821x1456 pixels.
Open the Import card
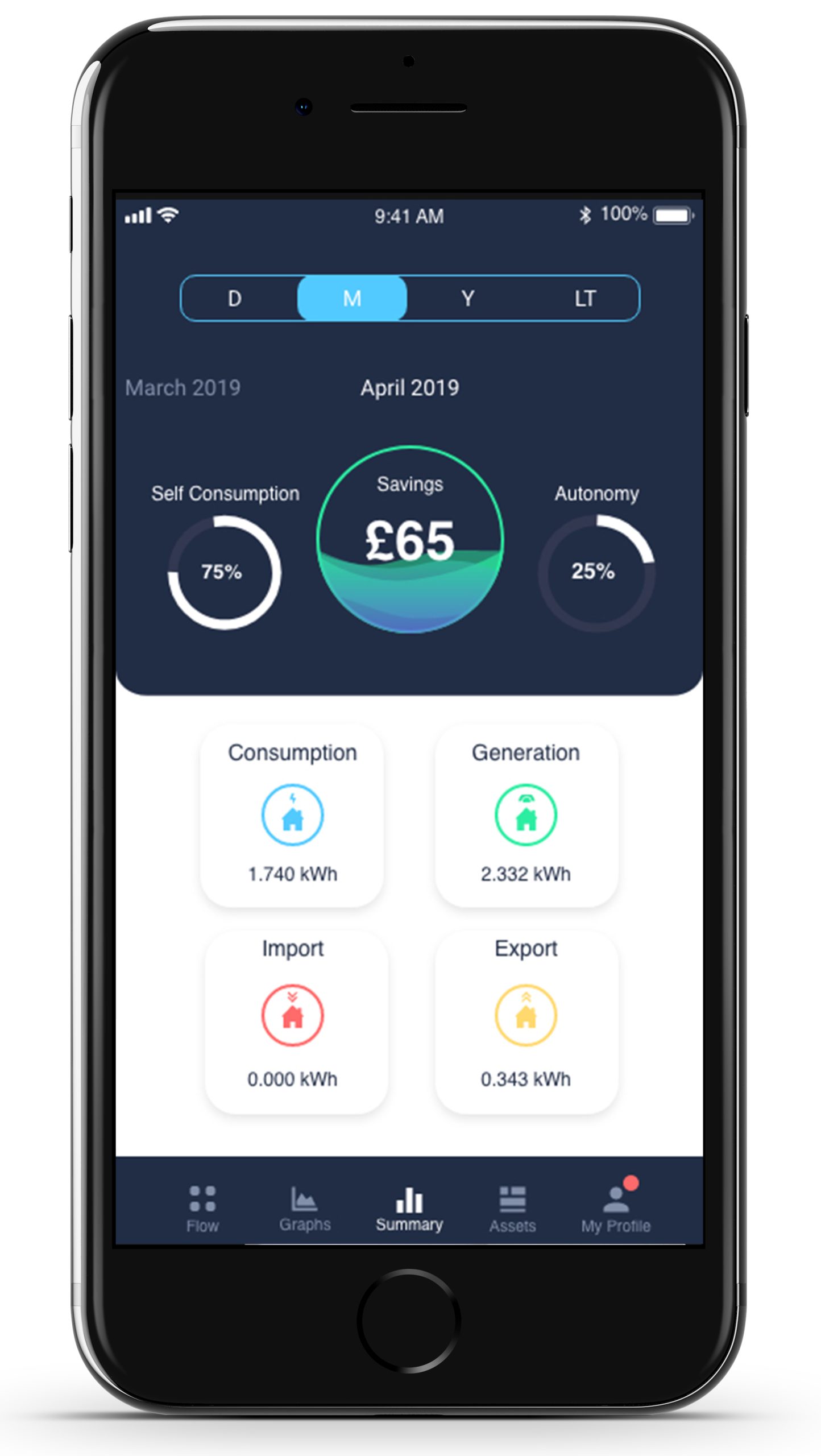click(x=293, y=1021)
